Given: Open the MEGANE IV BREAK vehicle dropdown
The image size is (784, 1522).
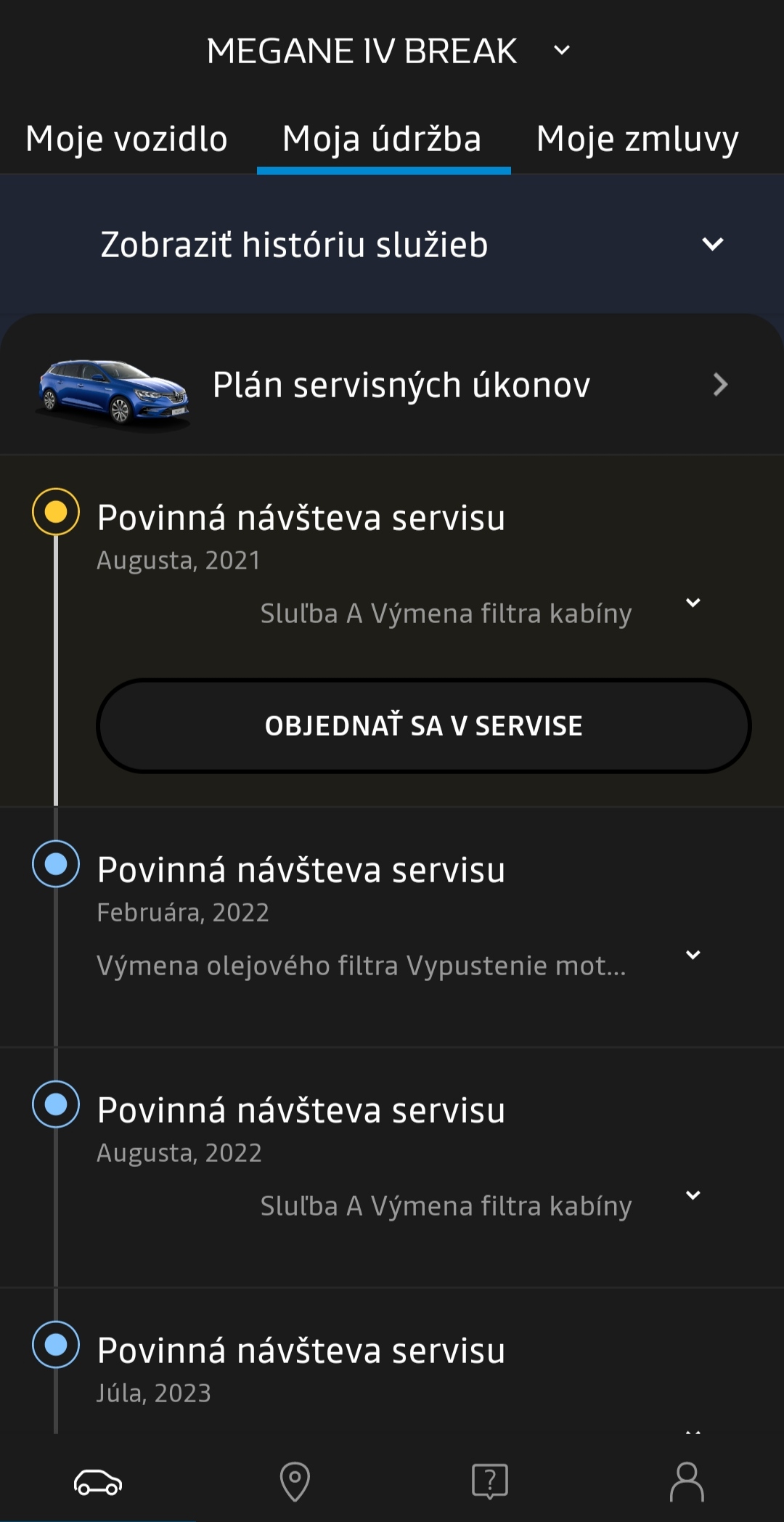Looking at the screenshot, I should [389, 51].
